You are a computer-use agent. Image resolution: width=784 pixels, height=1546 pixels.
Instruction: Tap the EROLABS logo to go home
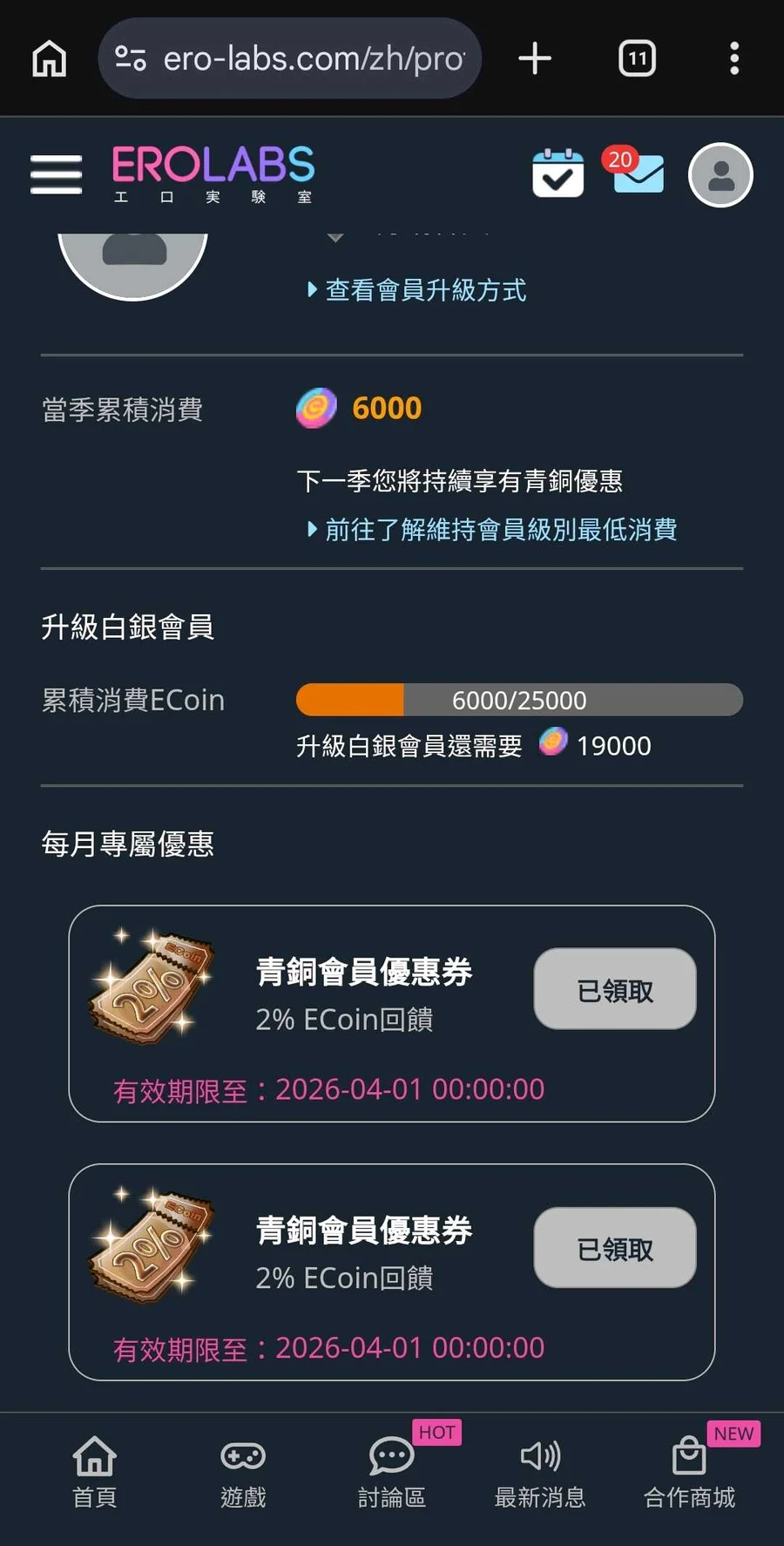coord(213,174)
